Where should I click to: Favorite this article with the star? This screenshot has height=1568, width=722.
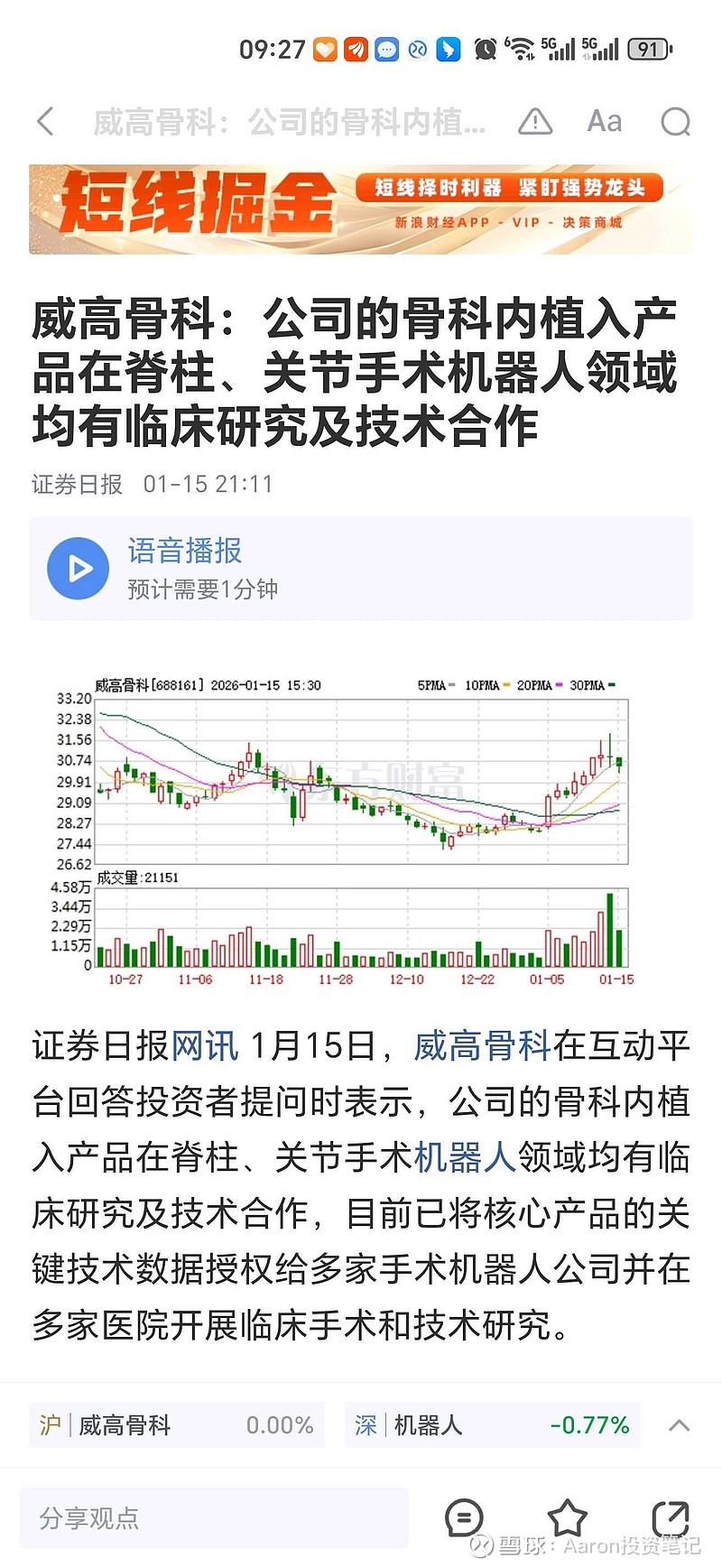coord(568,1518)
